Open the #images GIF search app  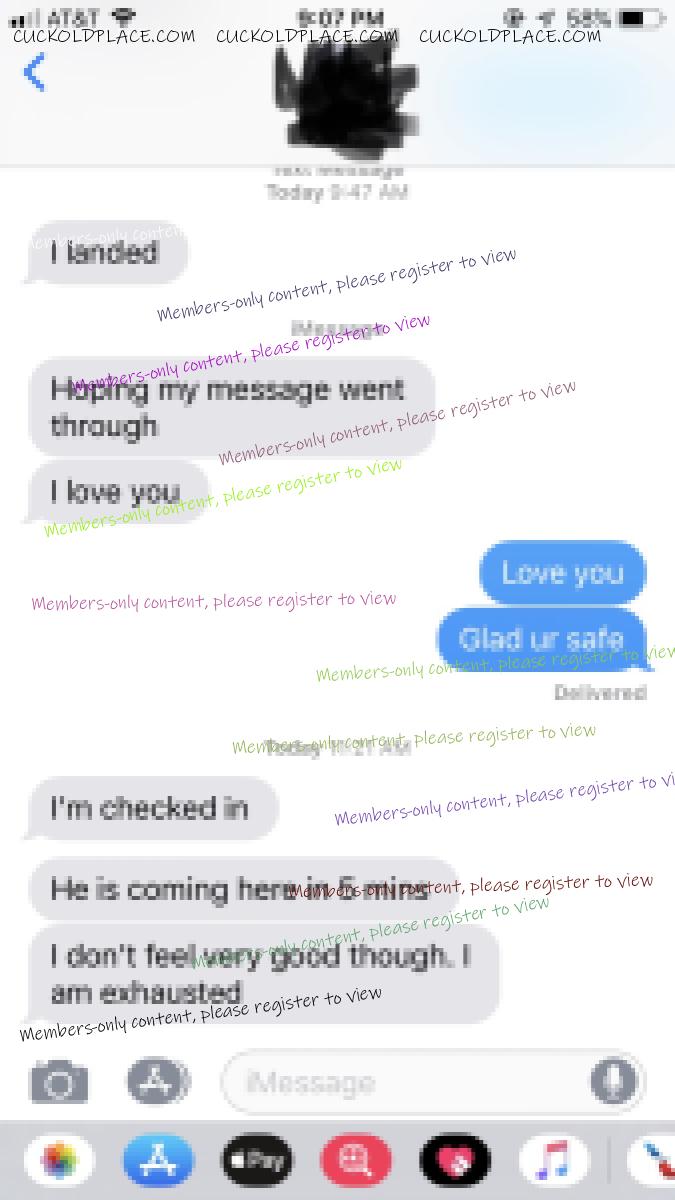coord(355,1161)
